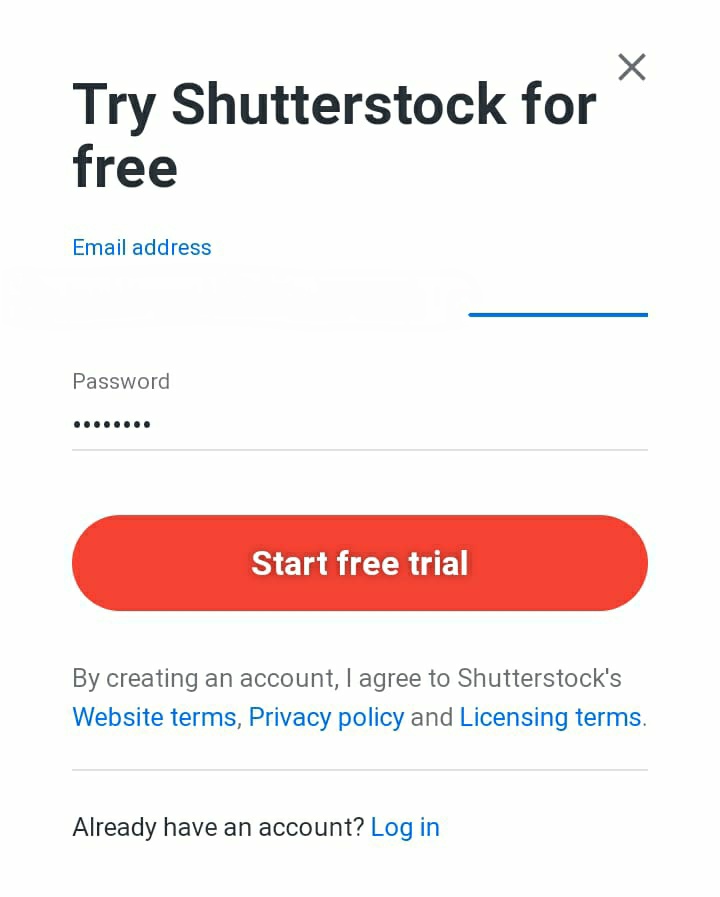
Task: Close the Shutterstock sign-up dialog
Action: [632, 67]
